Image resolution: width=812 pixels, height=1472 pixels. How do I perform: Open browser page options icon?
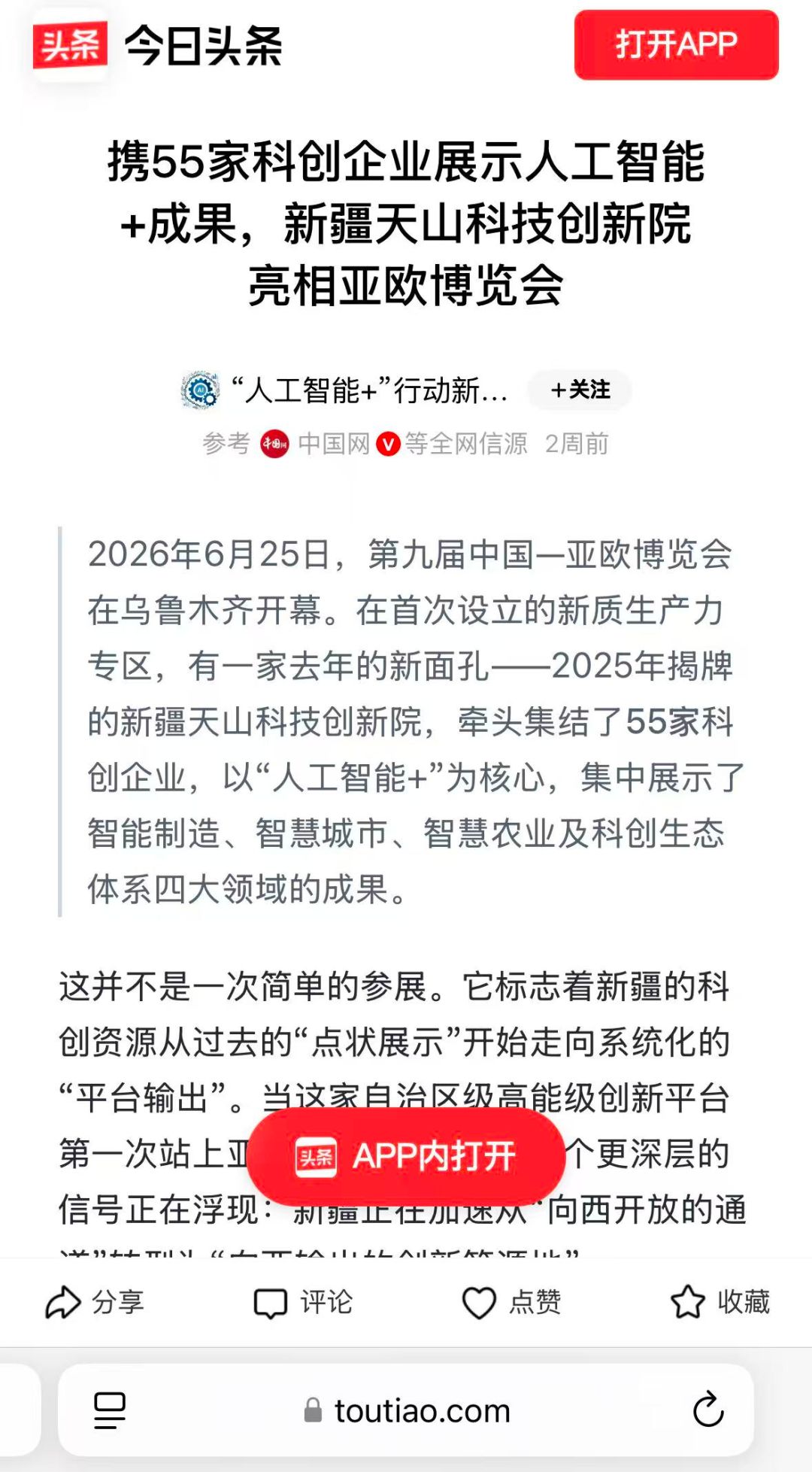110,1410
